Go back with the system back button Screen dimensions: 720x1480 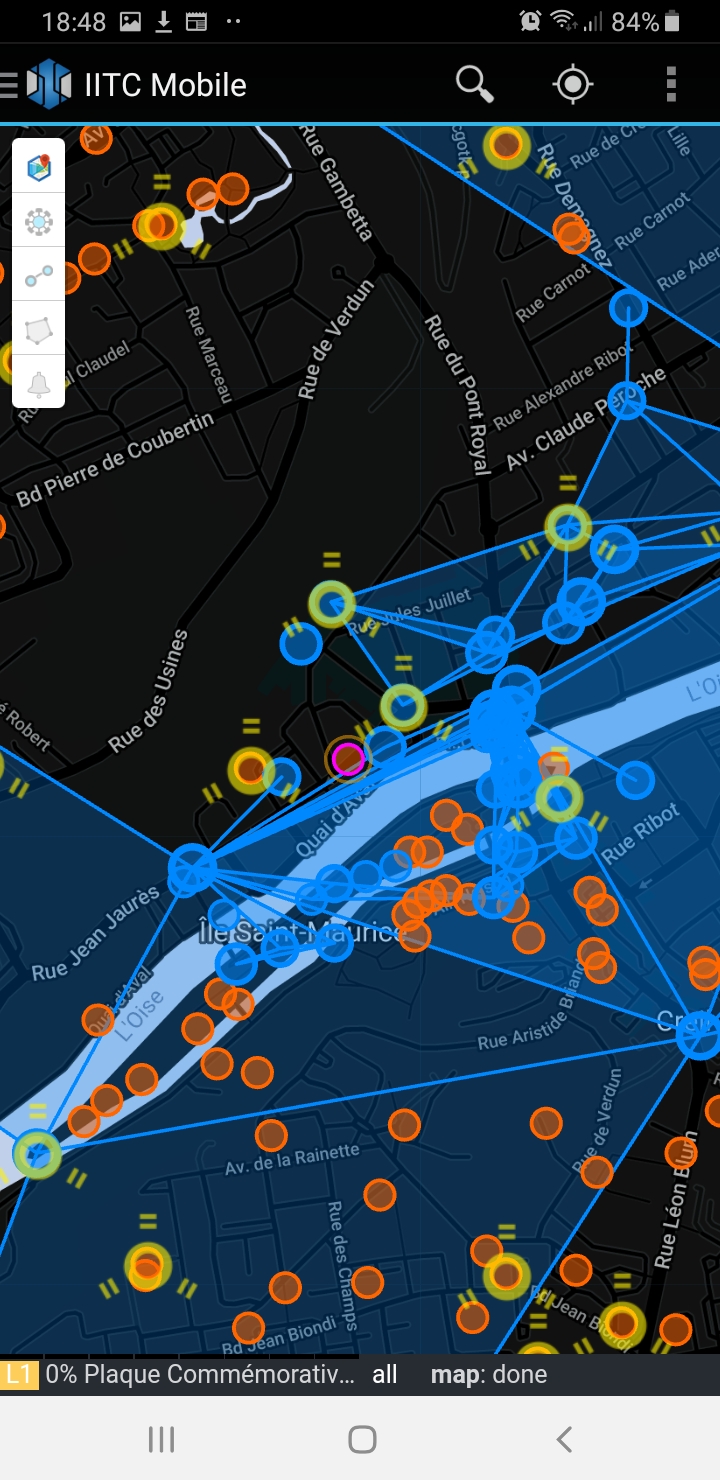[x=564, y=1439]
